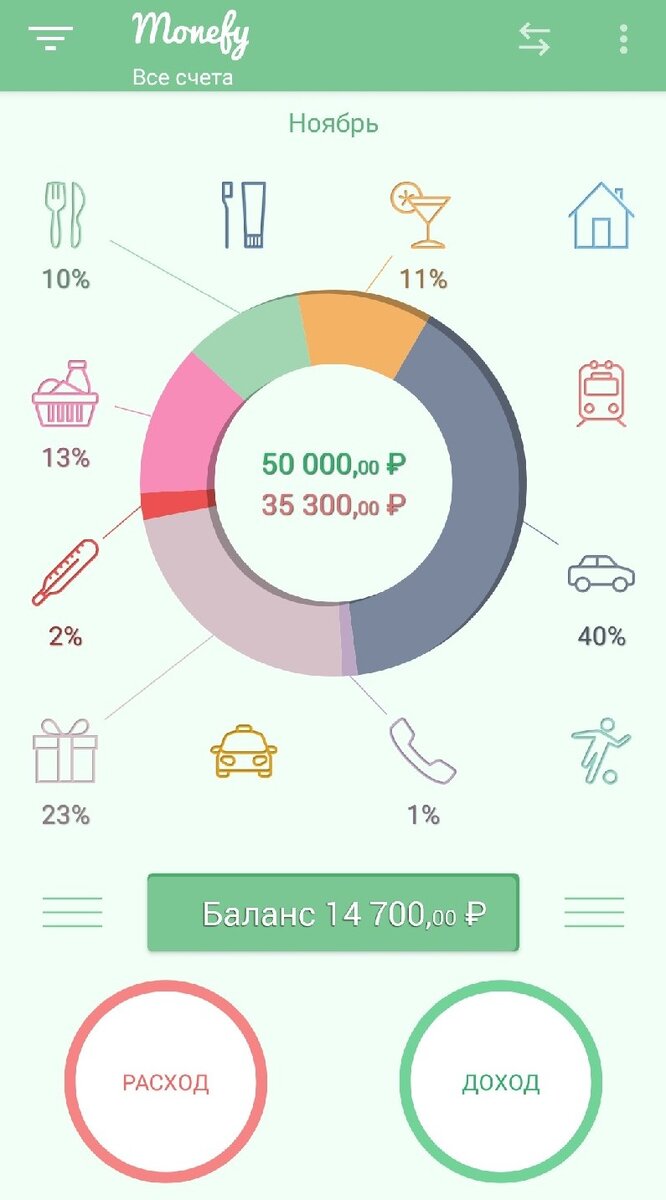
Task: Select the car category icon
Action: [x=601, y=573]
